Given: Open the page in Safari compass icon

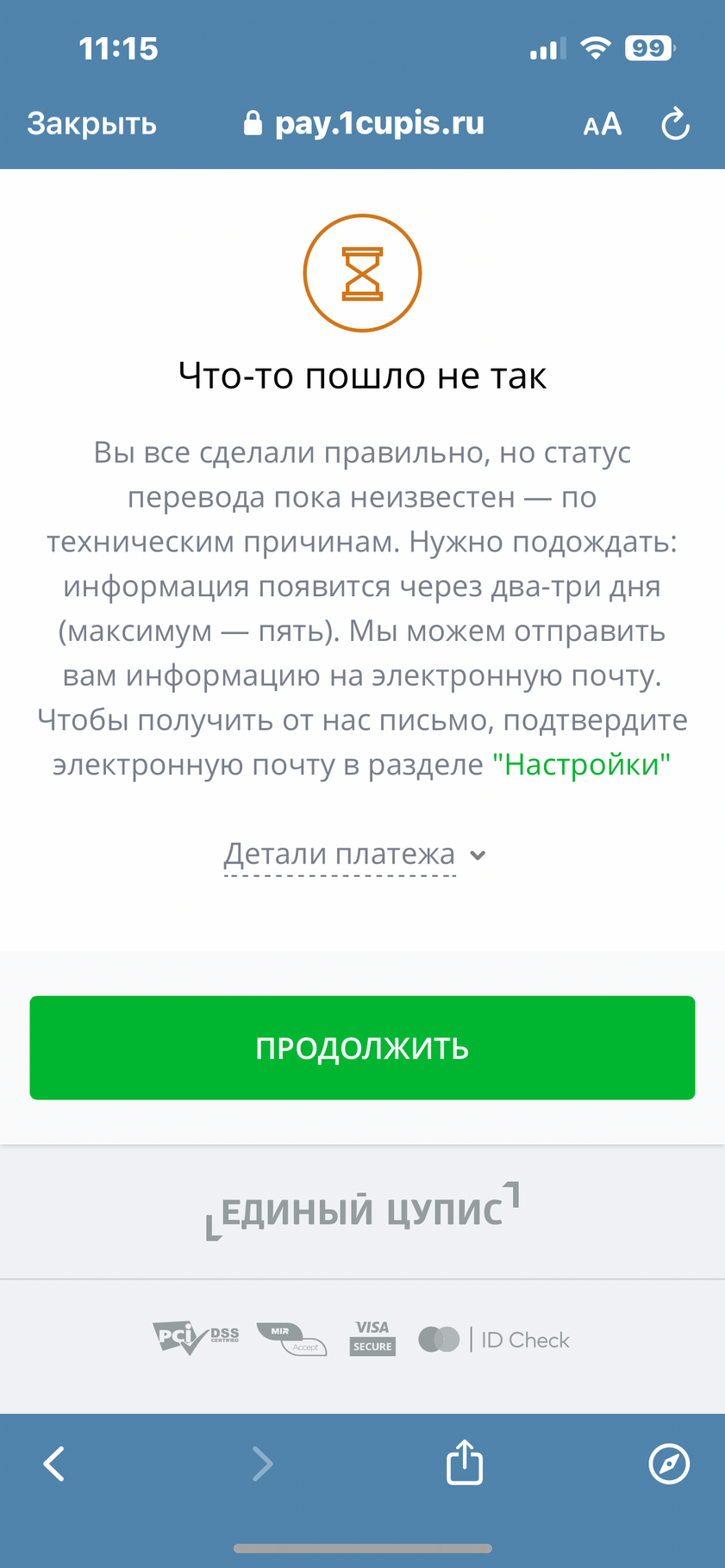Looking at the screenshot, I should pyautogui.click(x=669, y=1463).
